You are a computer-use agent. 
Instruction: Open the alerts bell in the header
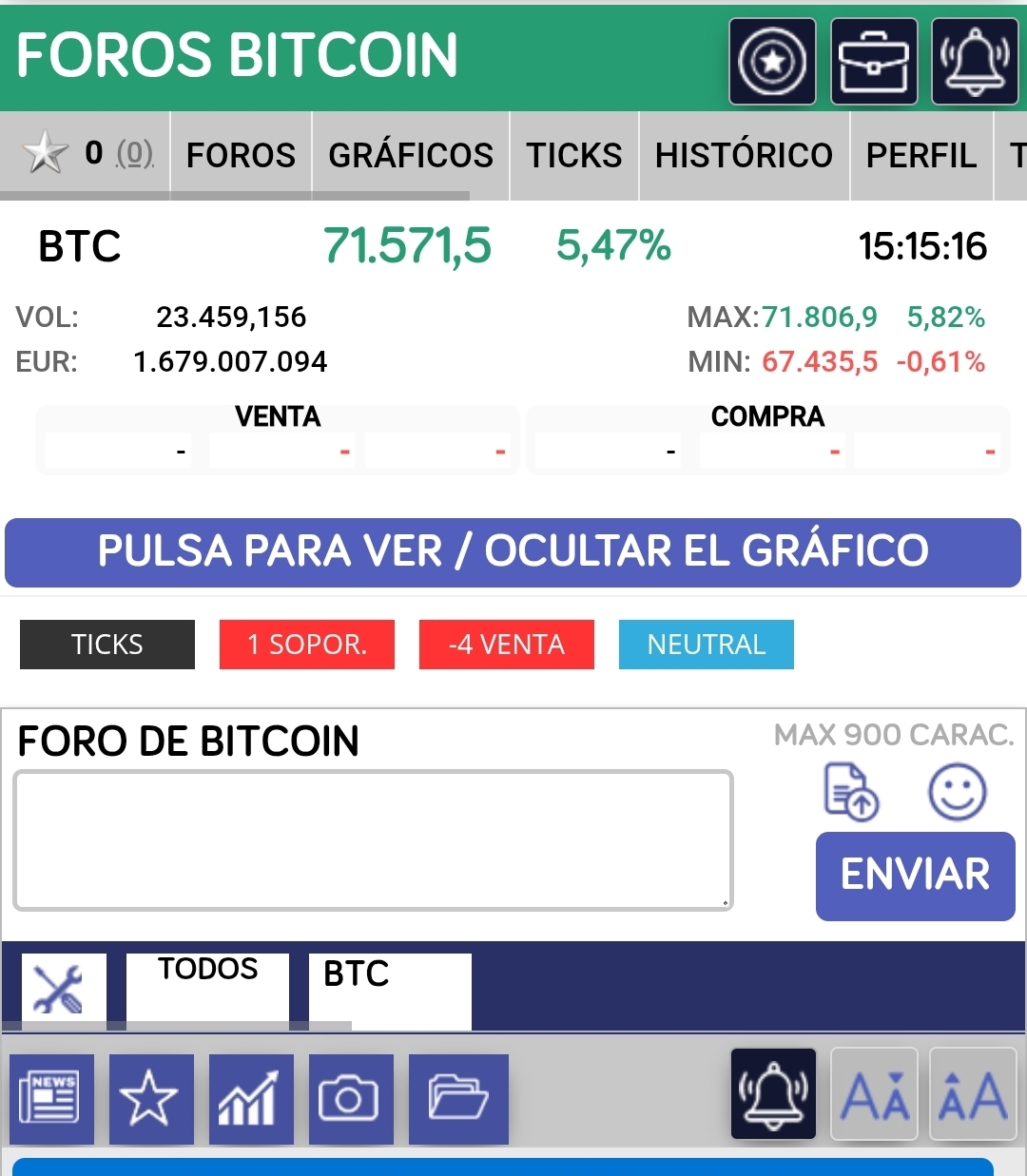(975, 61)
